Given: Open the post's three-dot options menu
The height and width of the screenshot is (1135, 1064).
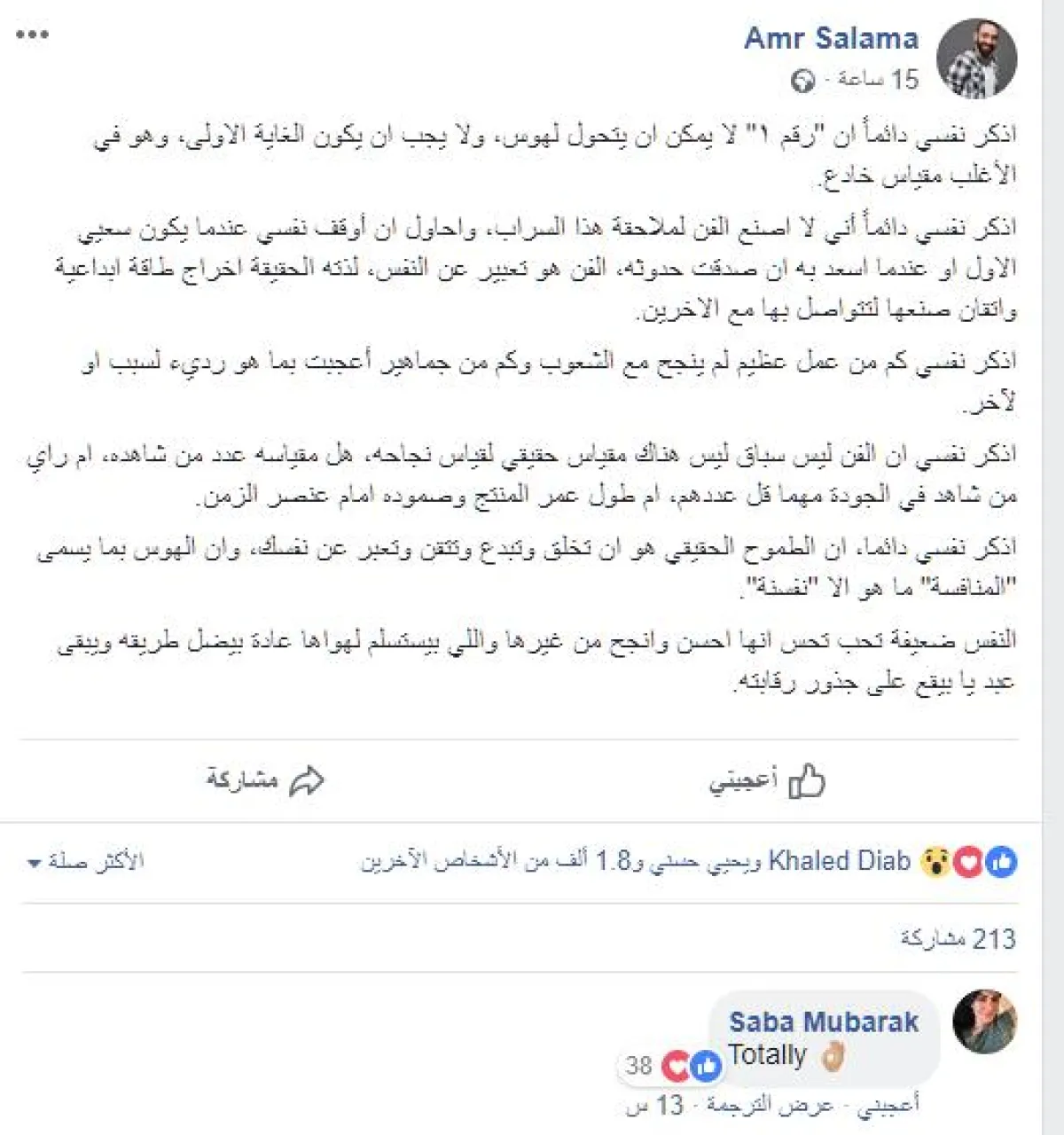Looking at the screenshot, I should click(33, 35).
